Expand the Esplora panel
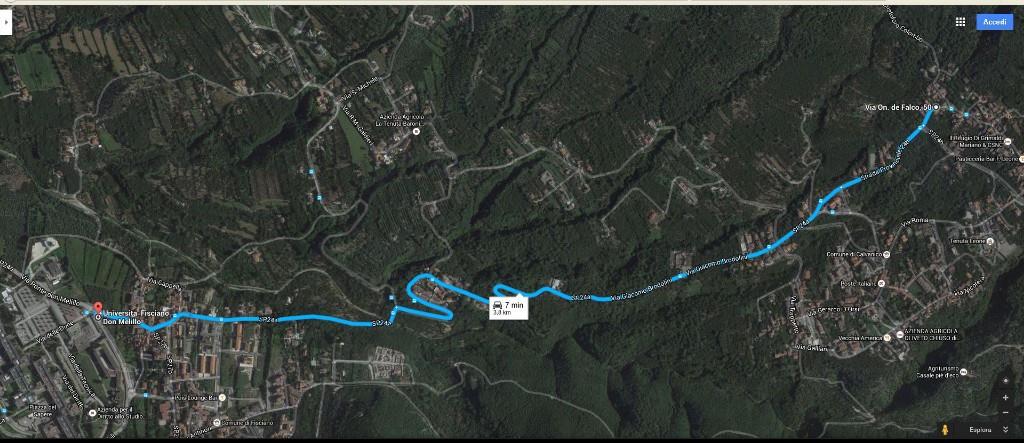Viewport: 1024px width, 443px height. pos(1005,430)
